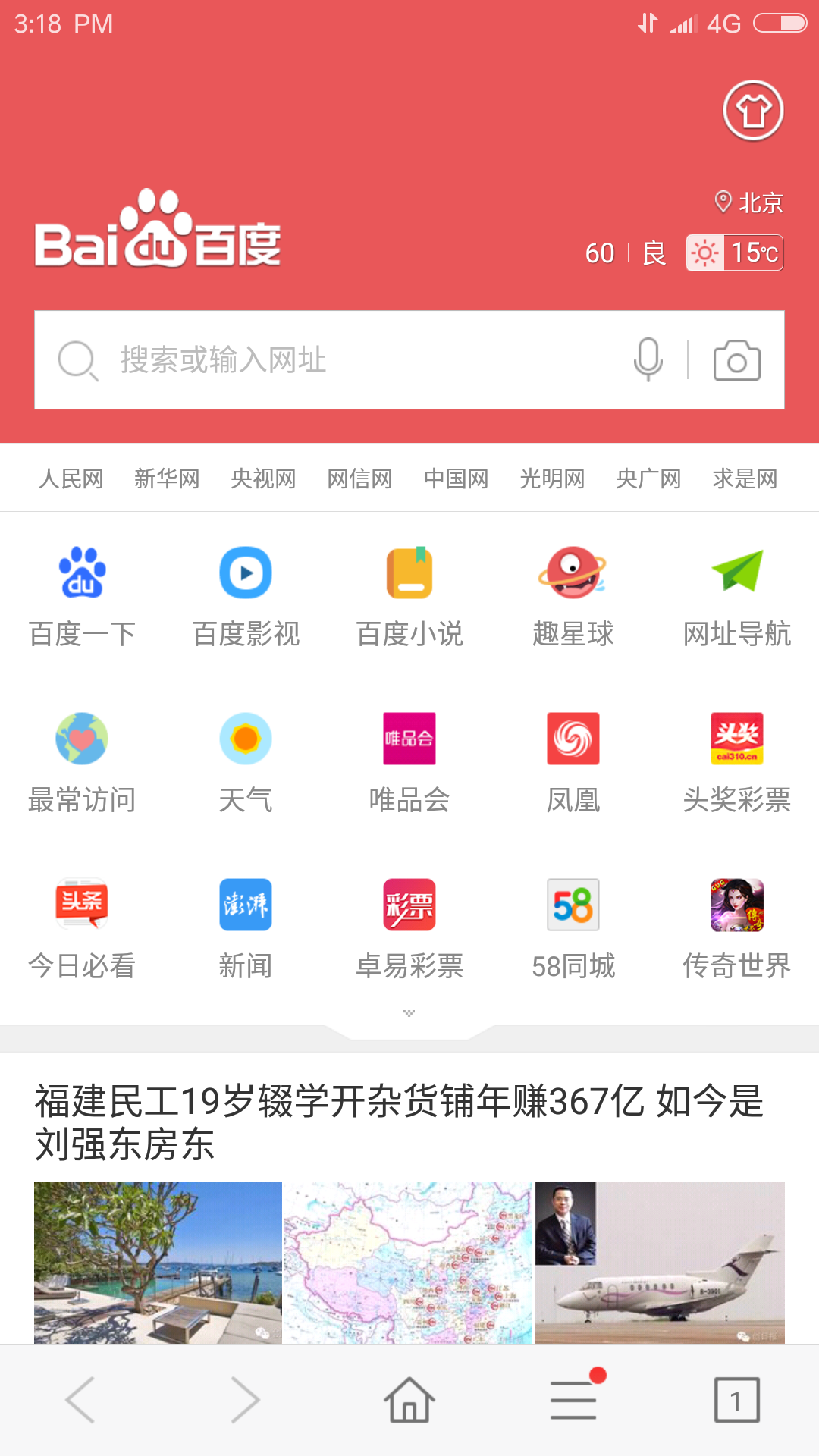Open the tabs window switcher

736,1400
